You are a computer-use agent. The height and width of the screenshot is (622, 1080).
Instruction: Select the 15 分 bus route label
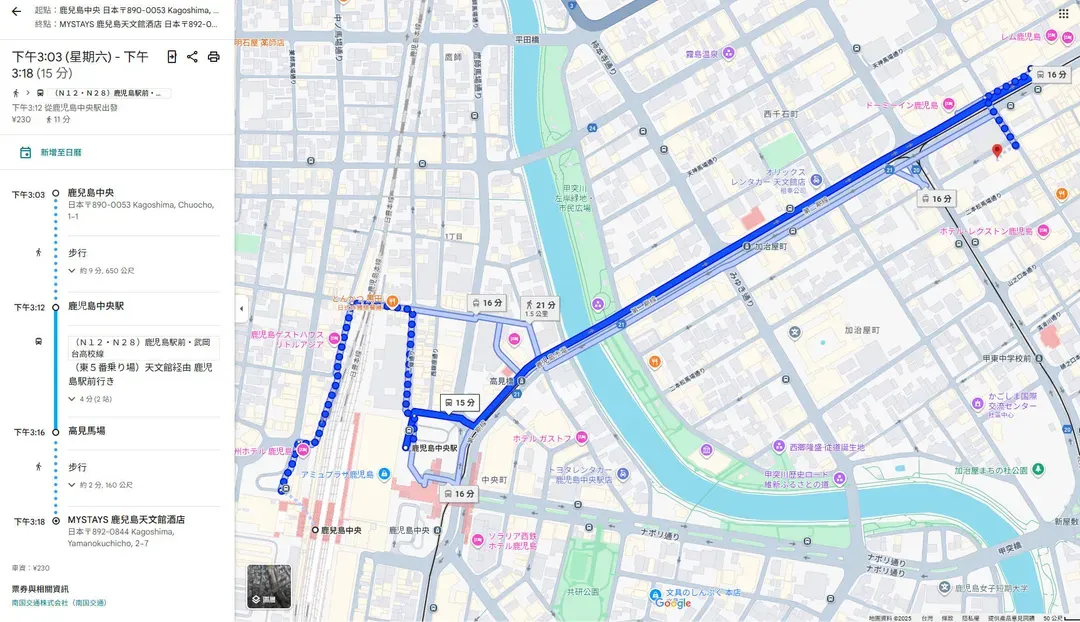pyautogui.click(x=460, y=403)
